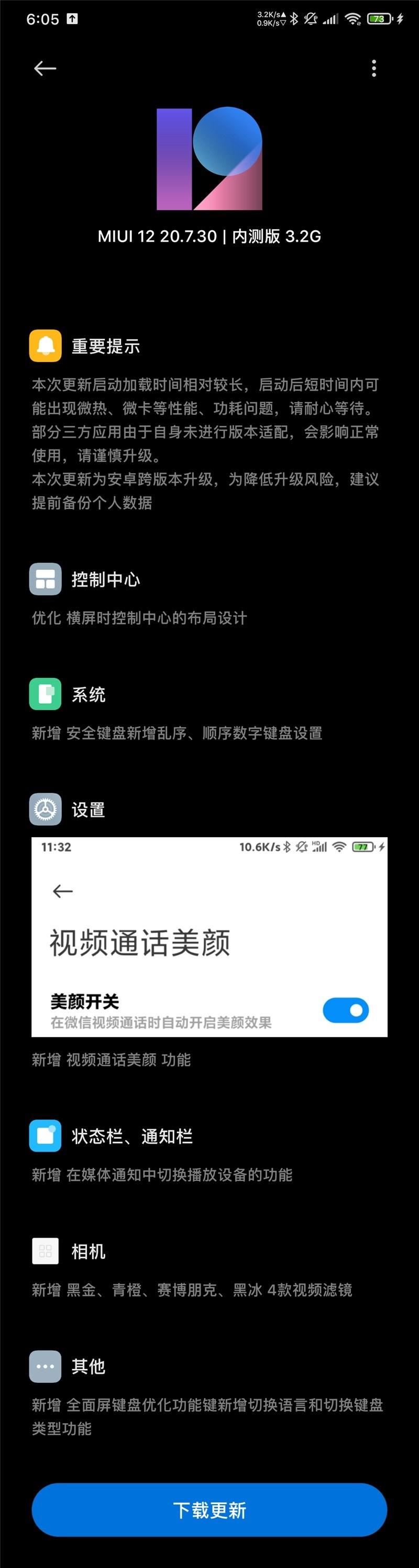
Task: Tap the 下载更新 download update button
Action: [210, 1509]
